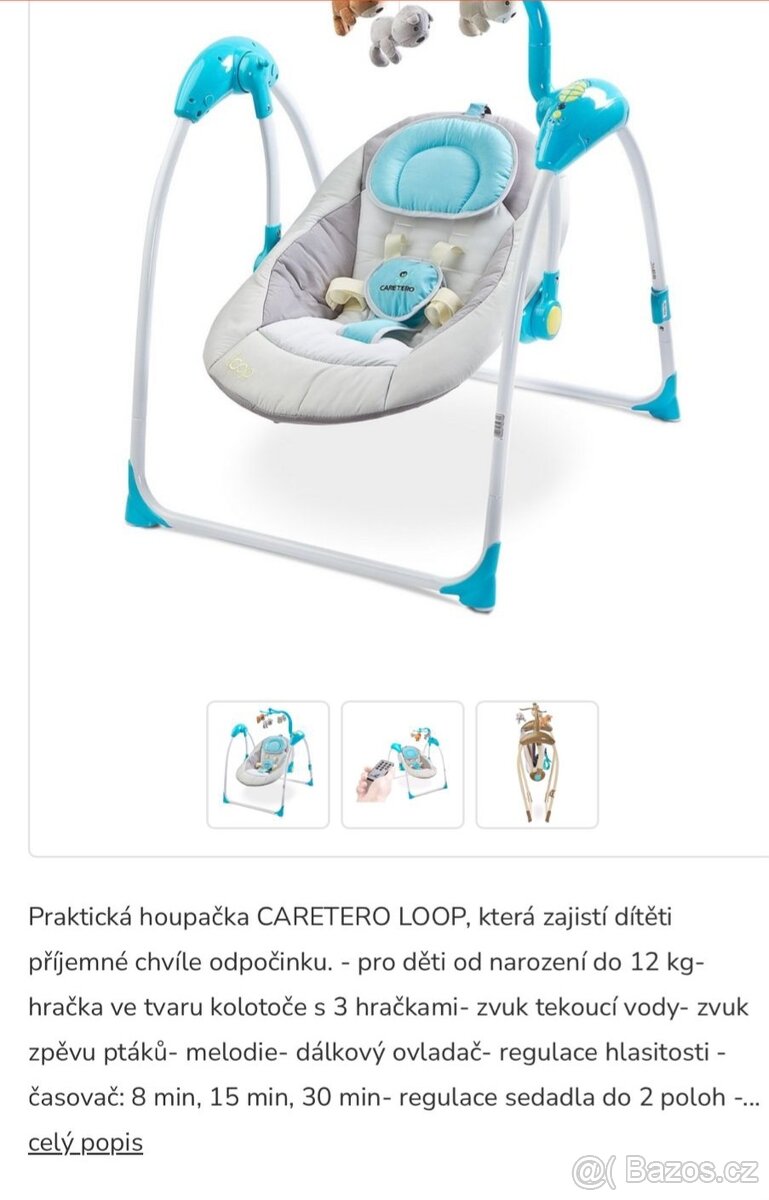Open the full description via "celý popis"
769x1200 pixels.
pos(85,1142)
